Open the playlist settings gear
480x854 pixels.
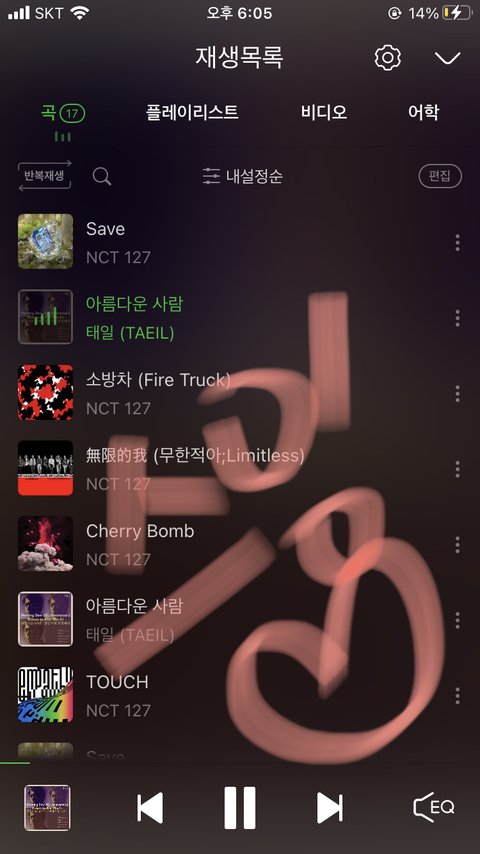point(388,58)
